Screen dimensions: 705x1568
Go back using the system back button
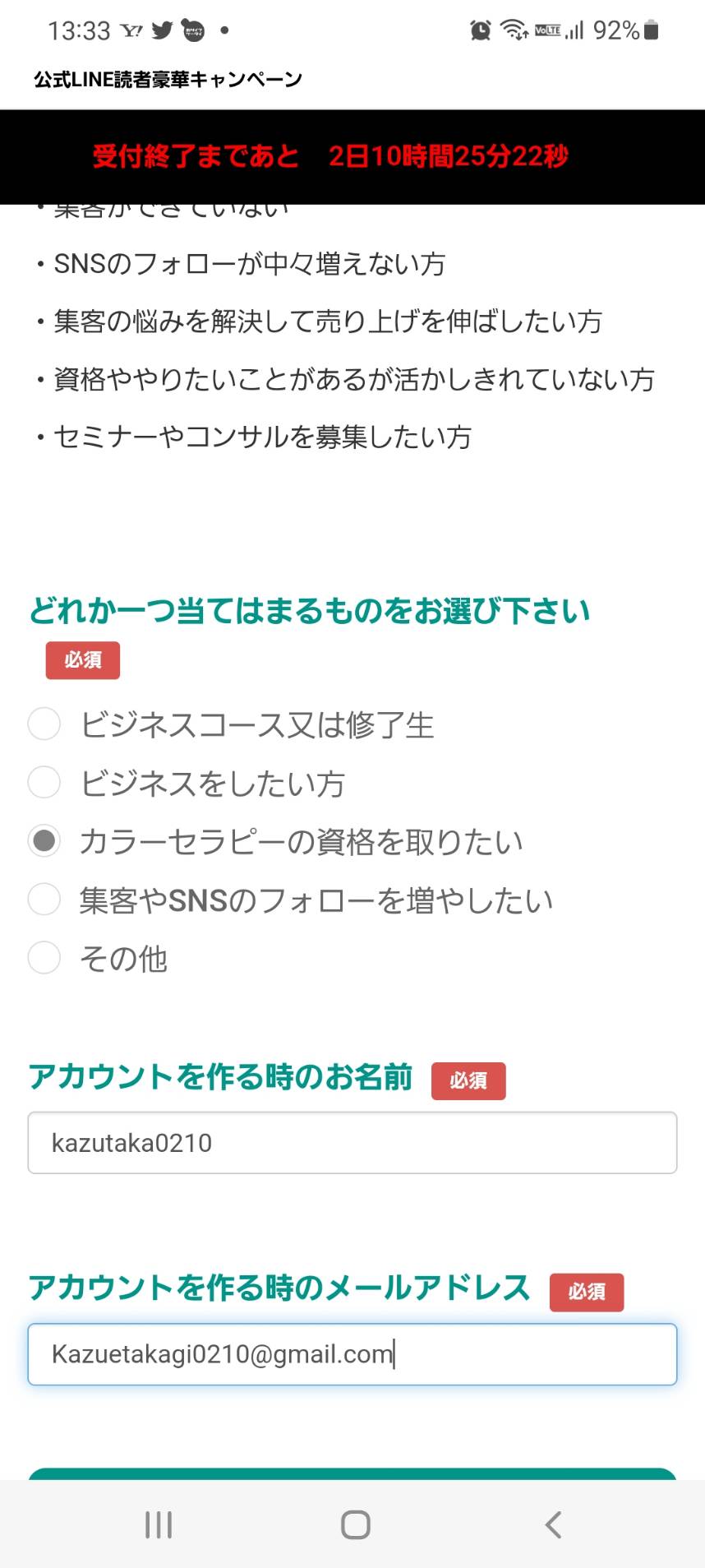coord(553,1524)
